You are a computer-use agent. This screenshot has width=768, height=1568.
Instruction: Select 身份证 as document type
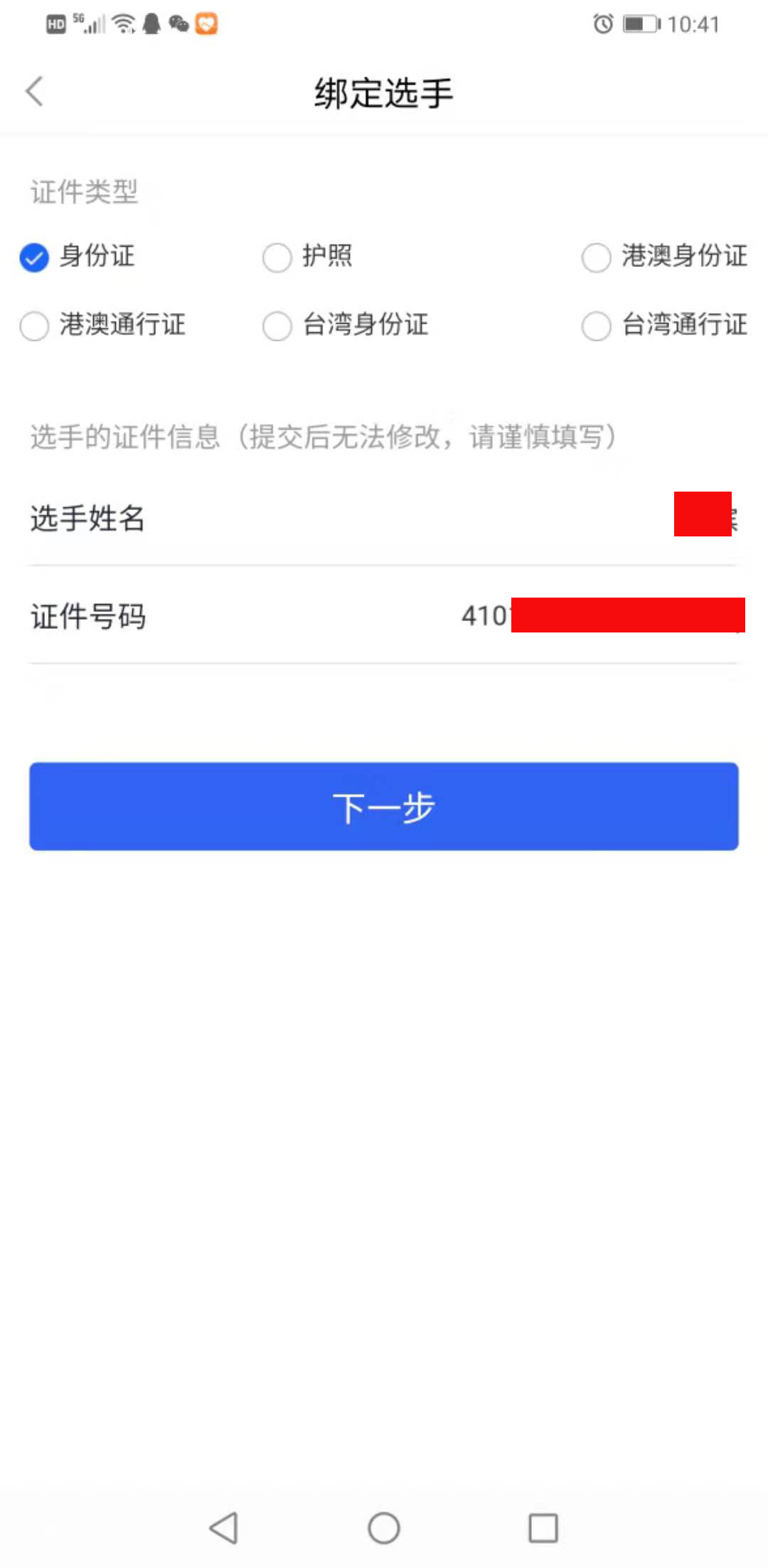(34, 258)
